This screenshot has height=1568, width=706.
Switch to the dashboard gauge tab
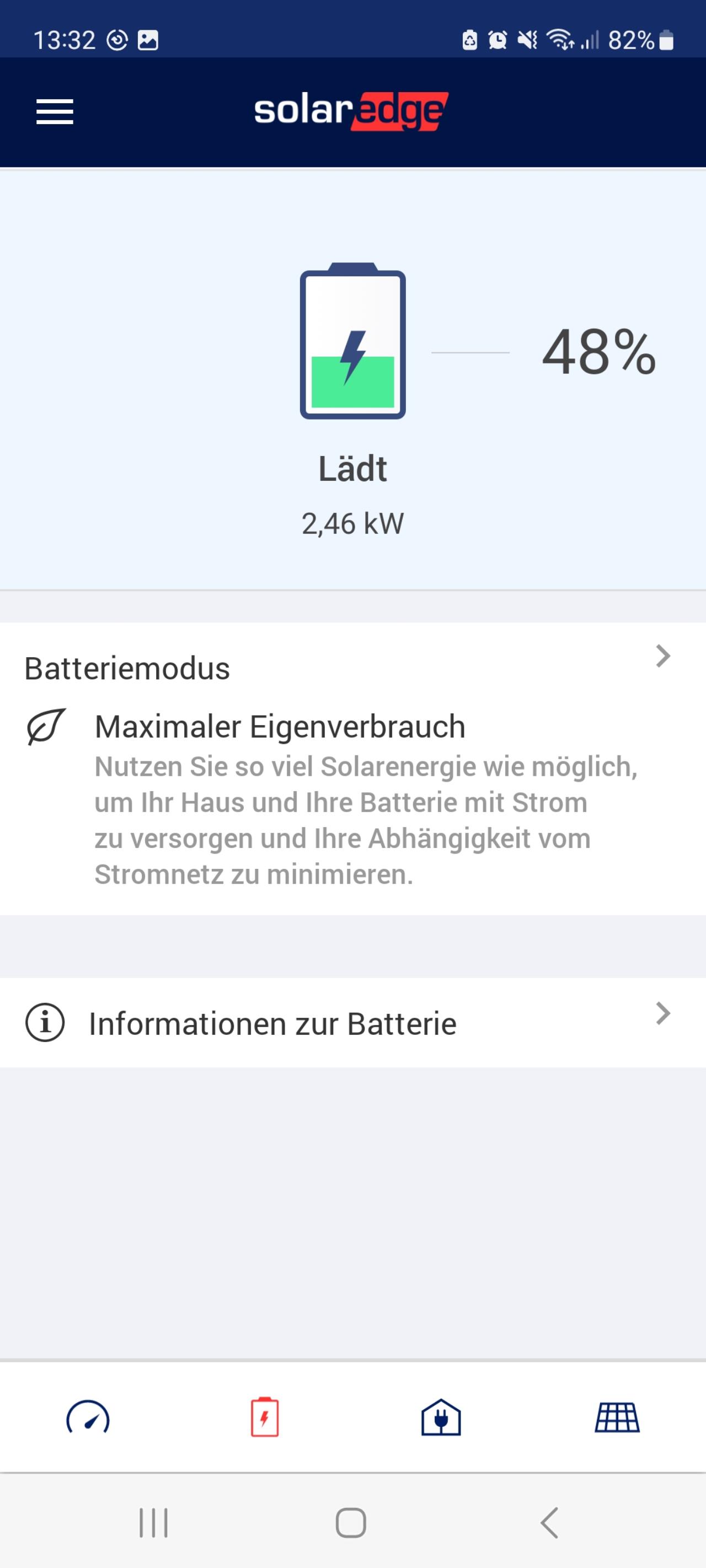point(88,1417)
